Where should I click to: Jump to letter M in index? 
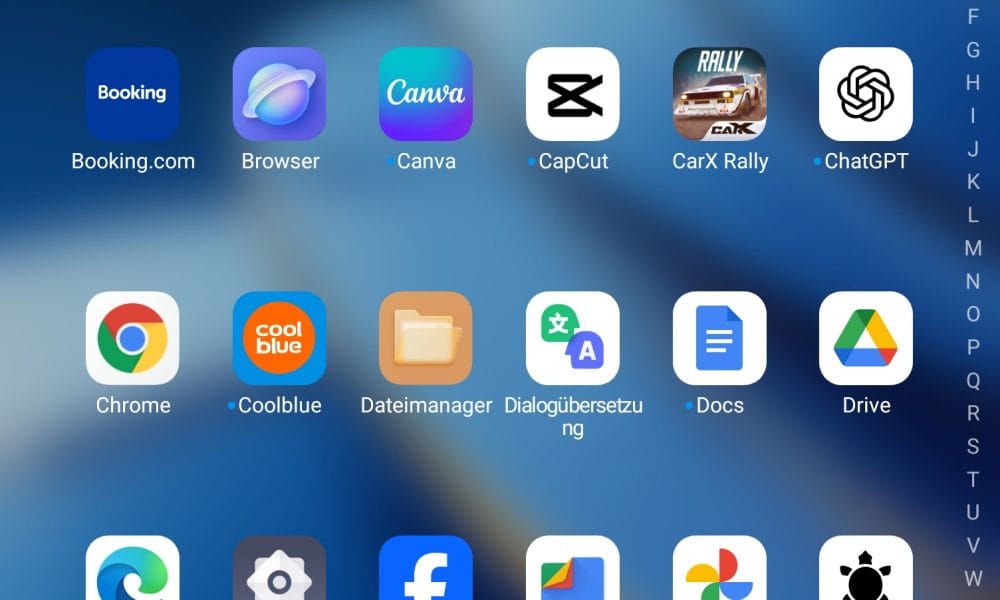pos(973,248)
